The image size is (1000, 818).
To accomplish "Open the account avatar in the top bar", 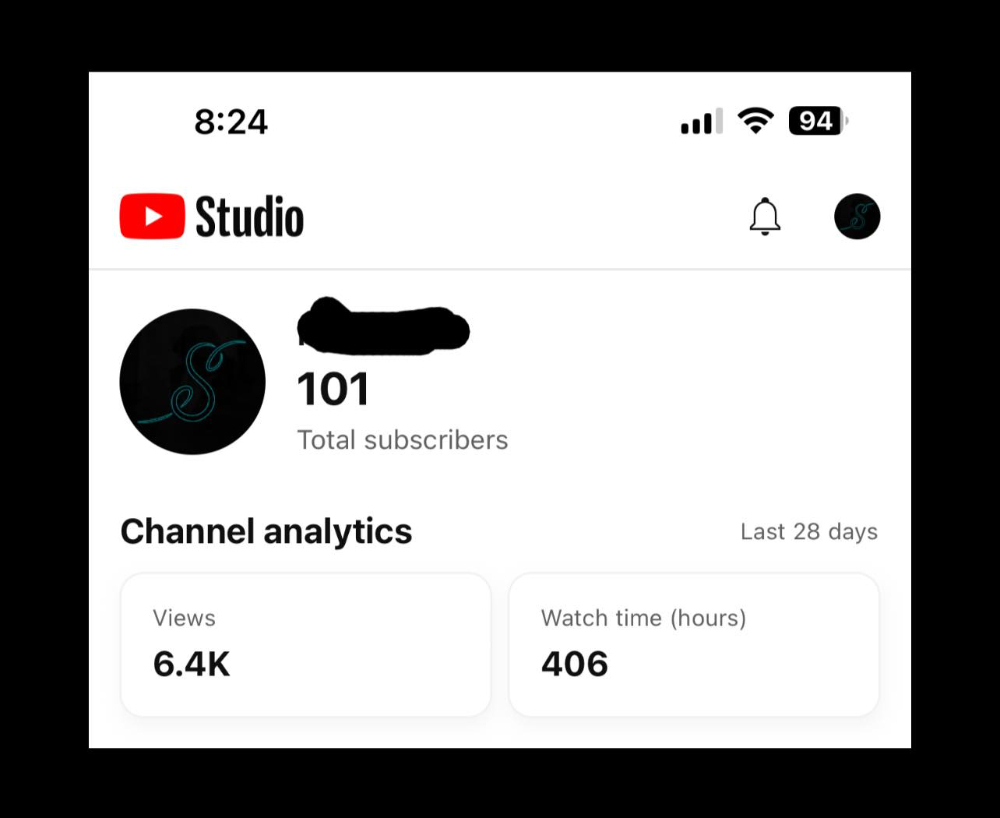I will click(857, 216).
